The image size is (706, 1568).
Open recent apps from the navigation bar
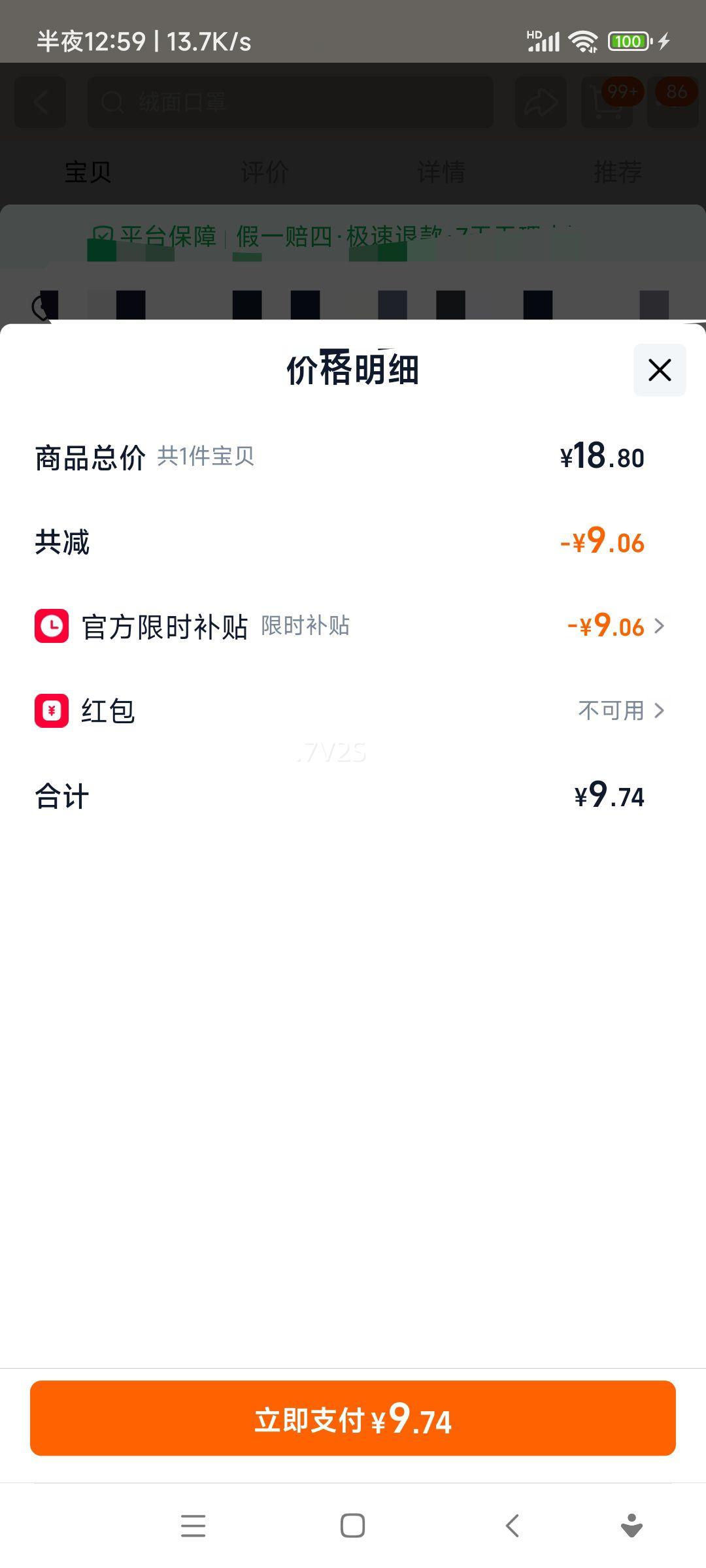(x=193, y=1526)
